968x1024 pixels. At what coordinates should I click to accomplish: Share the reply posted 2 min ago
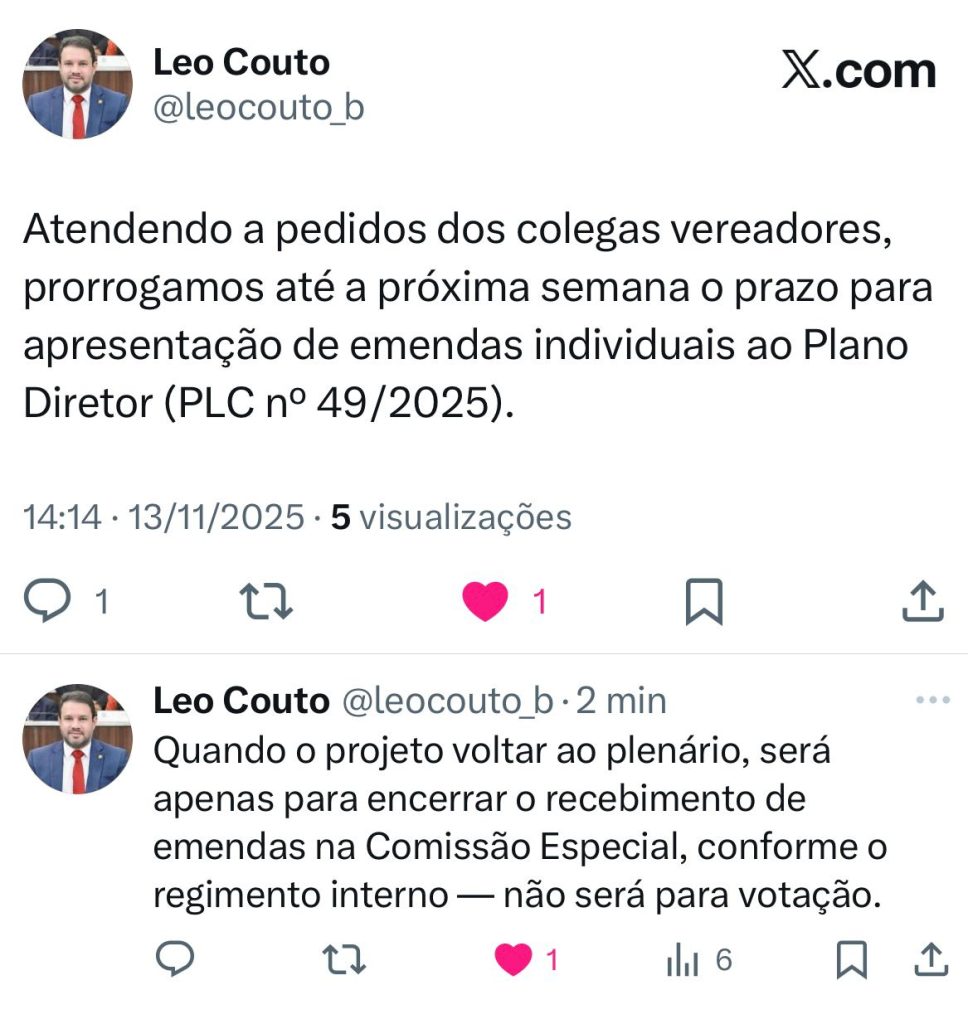pyautogui.click(x=931, y=960)
